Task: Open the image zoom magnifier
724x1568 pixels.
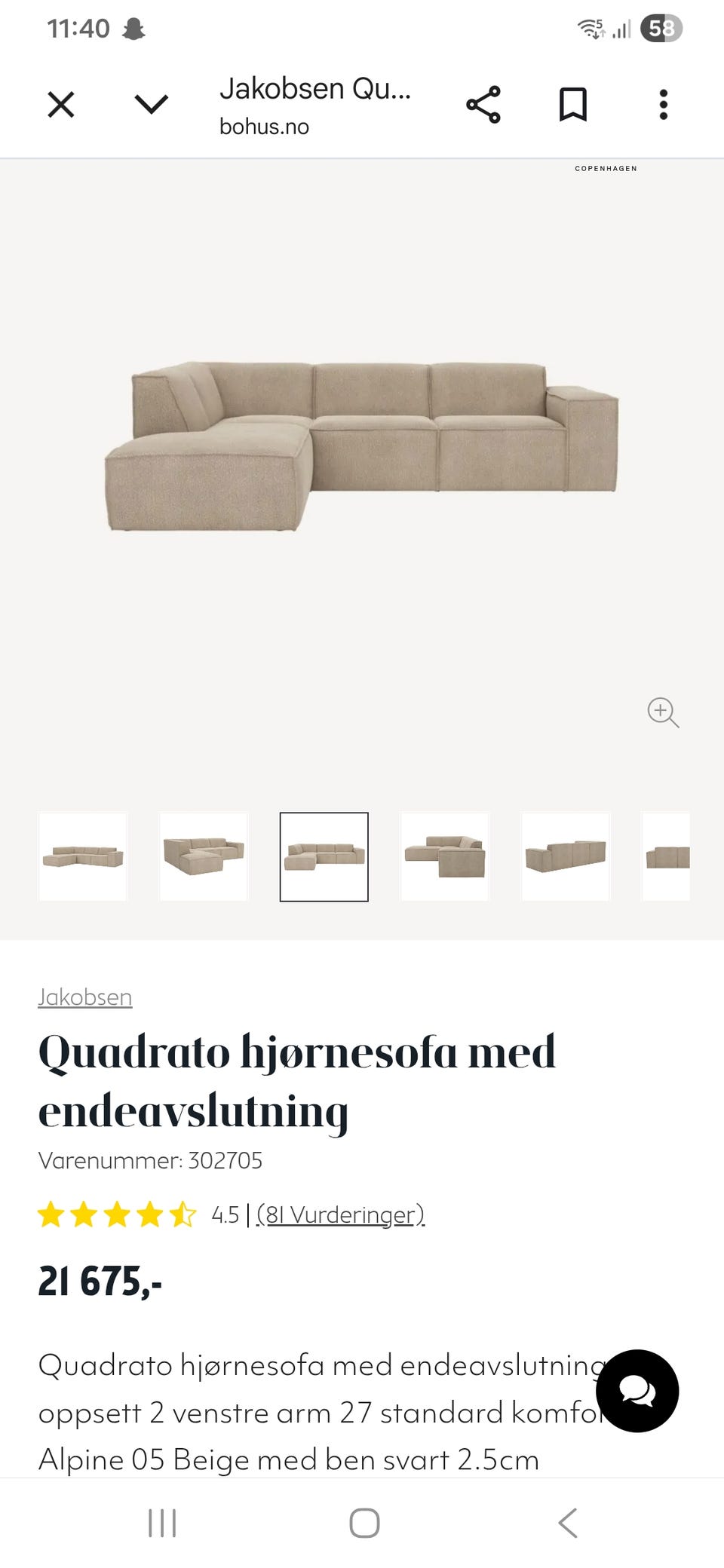Action: pyautogui.click(x=662, y=713)
